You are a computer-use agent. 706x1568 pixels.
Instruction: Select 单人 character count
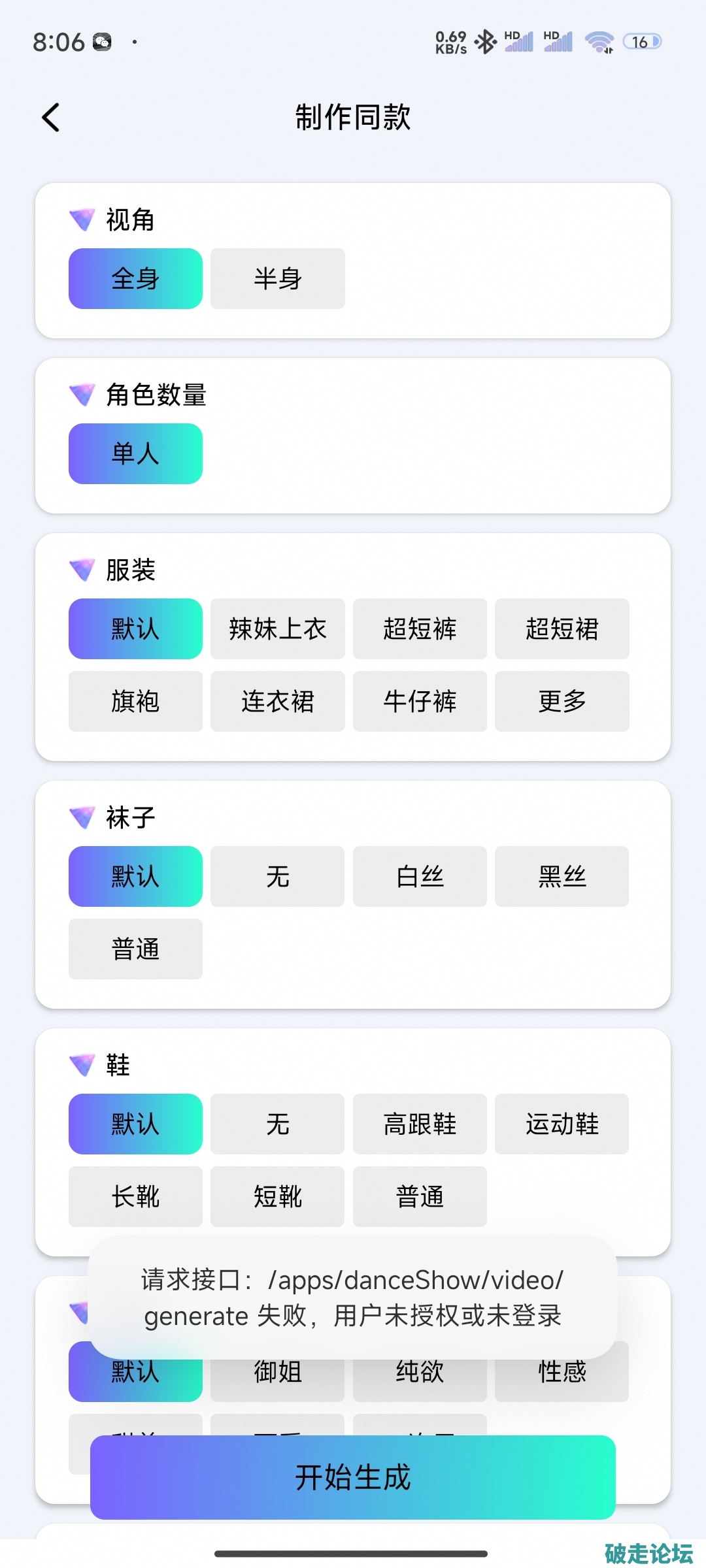[x=135, y=453]
